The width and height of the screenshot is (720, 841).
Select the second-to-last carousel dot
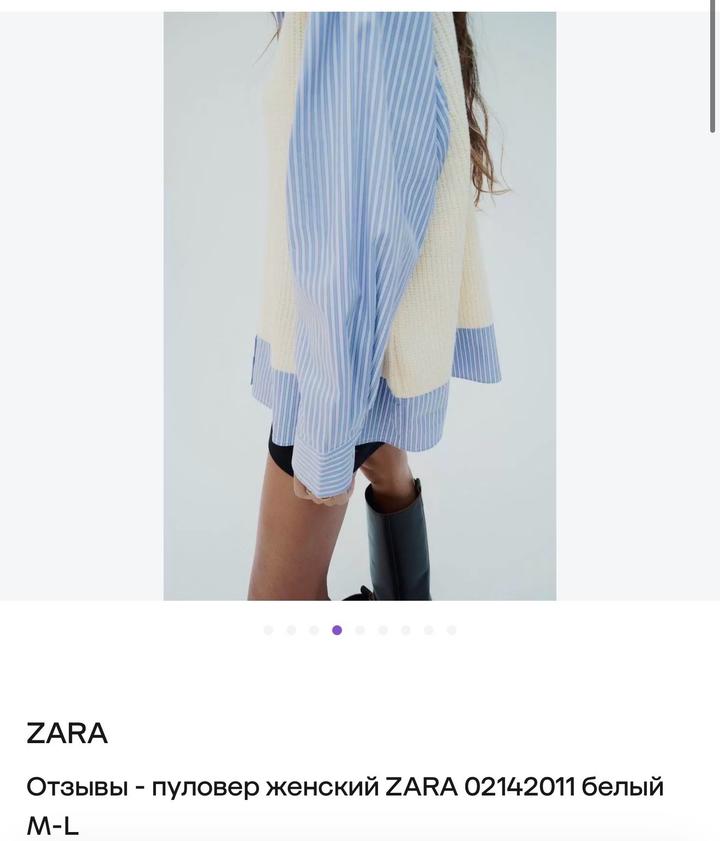(429, 631)
